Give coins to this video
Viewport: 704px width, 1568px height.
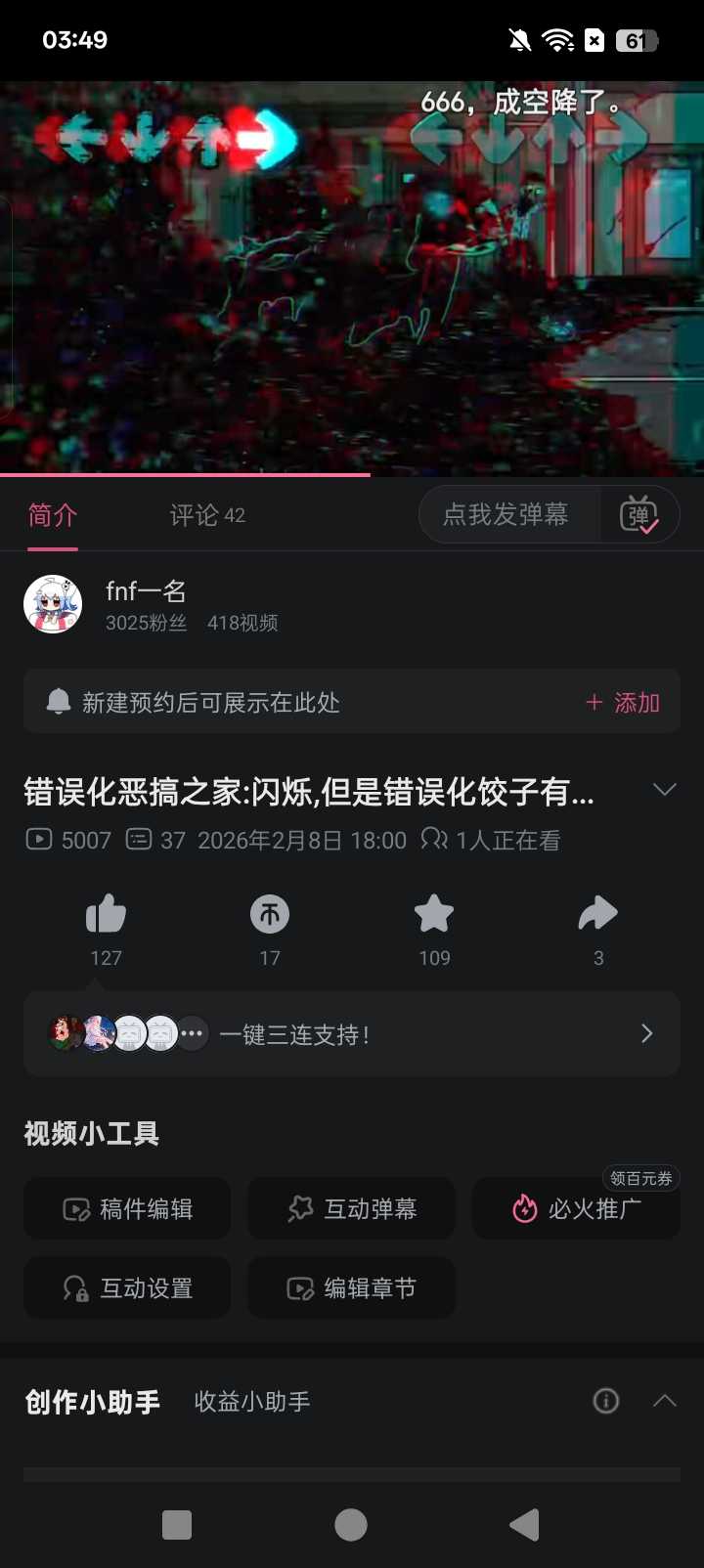[270, 915]
